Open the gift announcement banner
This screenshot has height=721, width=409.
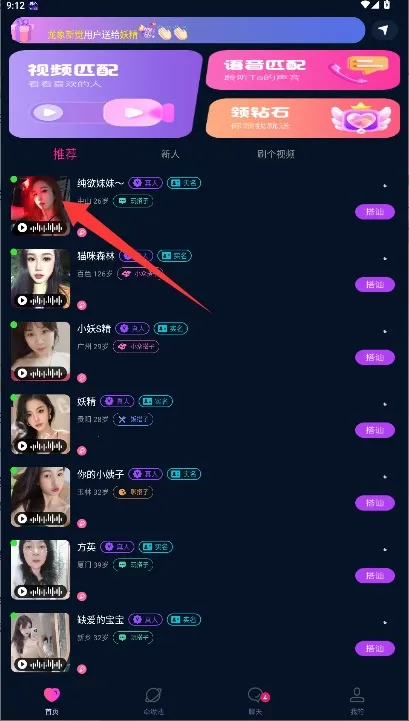pos(188,30)
